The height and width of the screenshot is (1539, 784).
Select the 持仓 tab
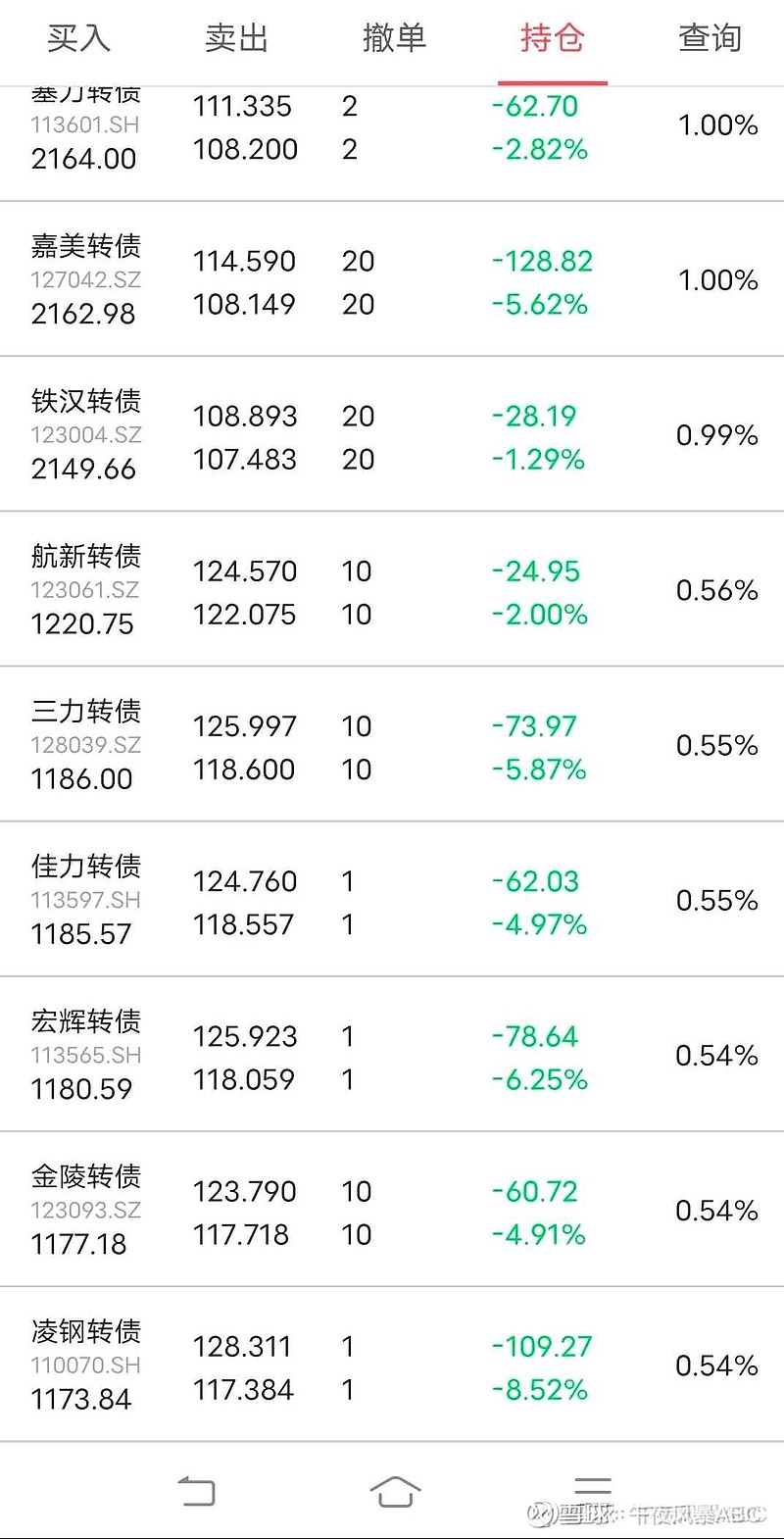(552, 38)
